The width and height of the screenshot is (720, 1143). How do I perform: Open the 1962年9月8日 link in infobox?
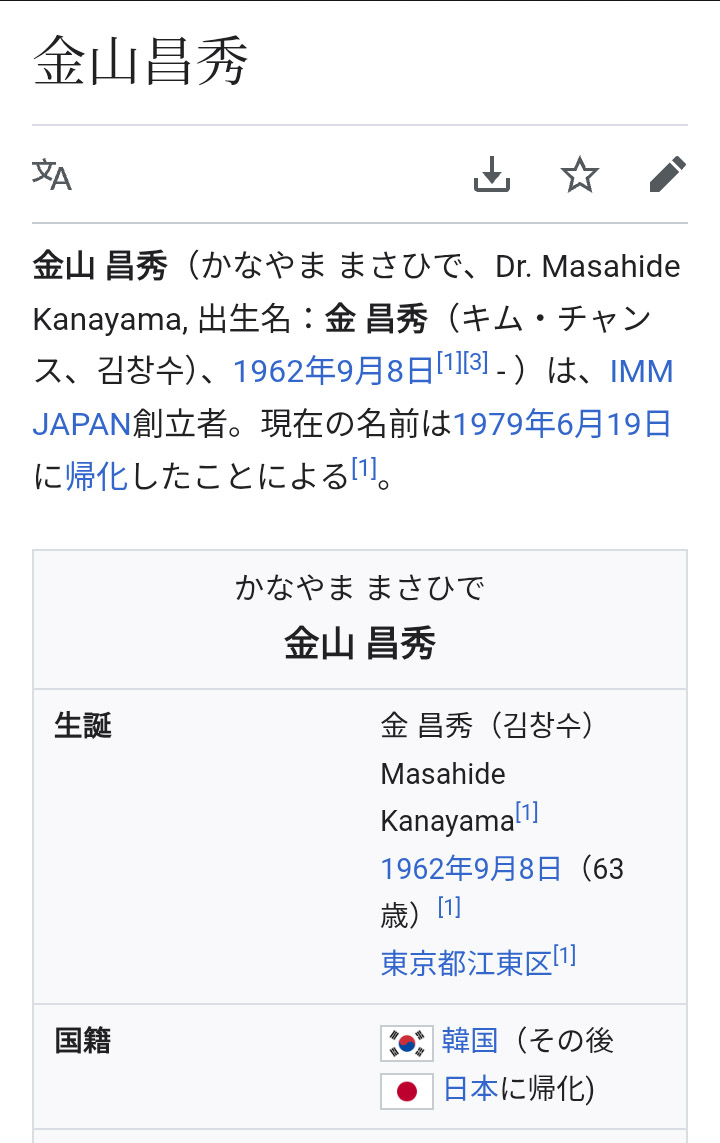pos(471,868)
